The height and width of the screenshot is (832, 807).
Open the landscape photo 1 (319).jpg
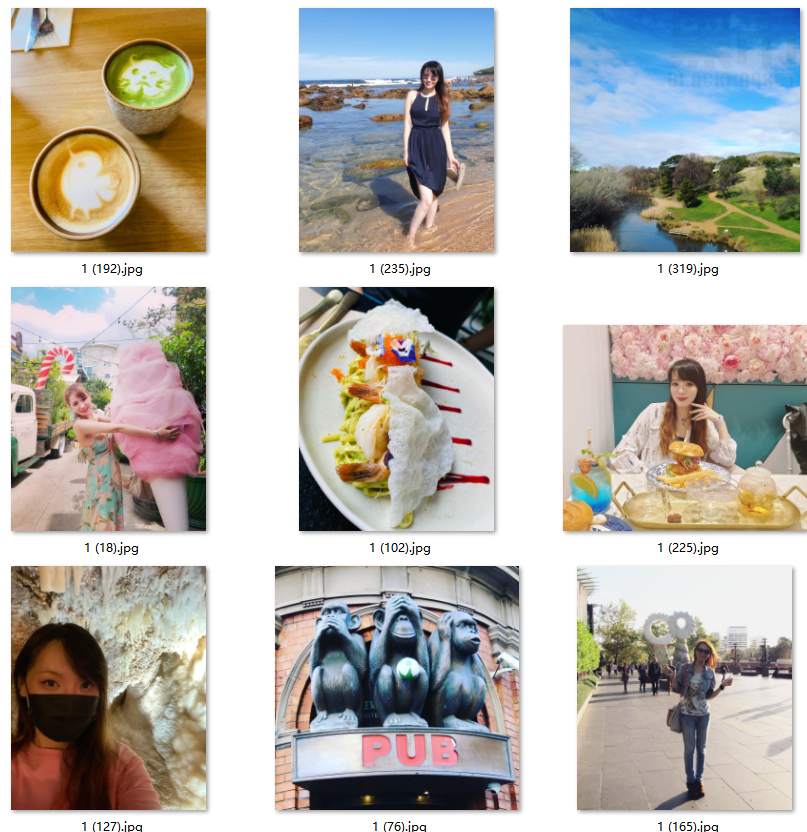[x=685, y=130]
